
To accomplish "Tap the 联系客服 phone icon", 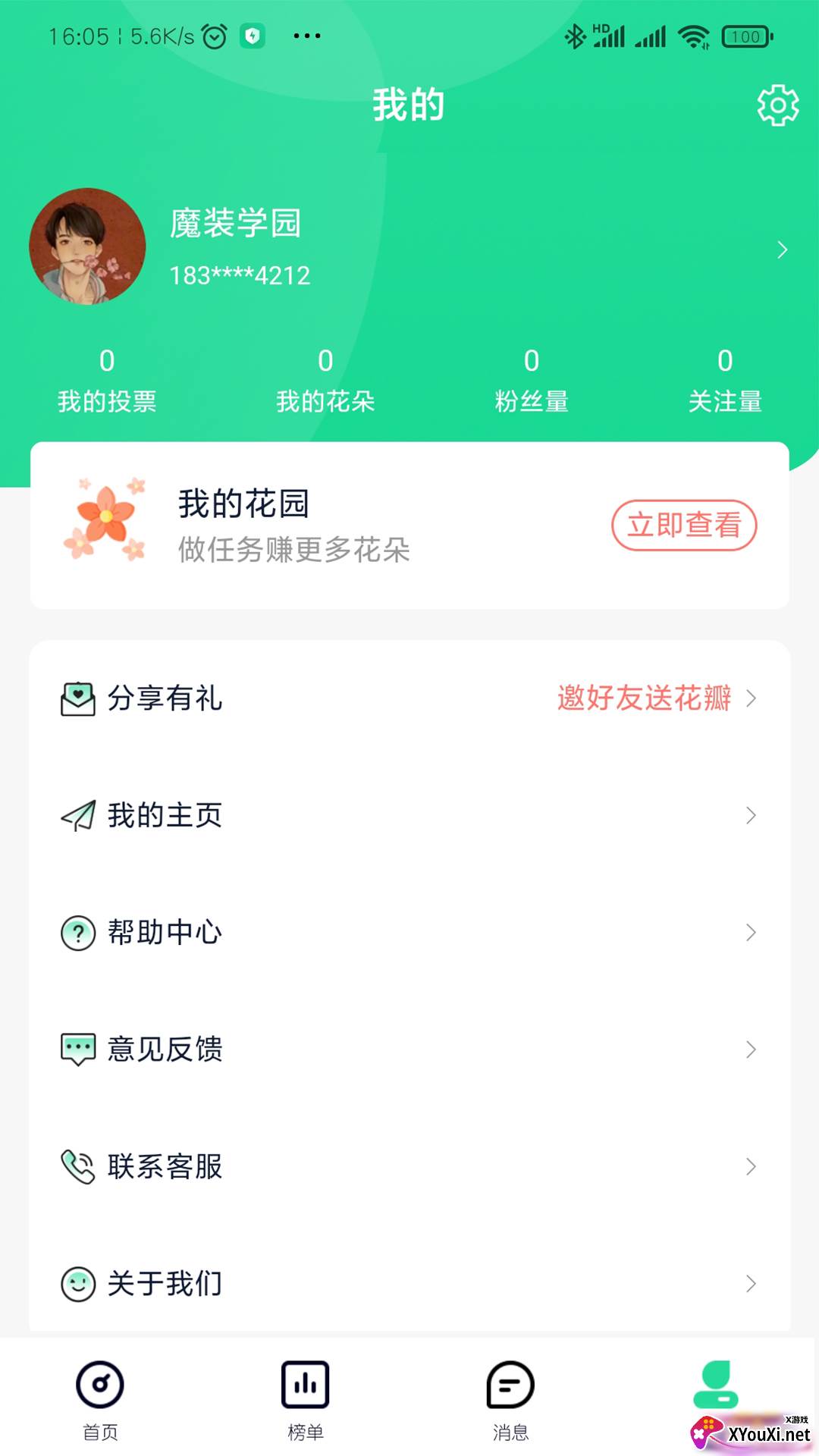I will [x=77, y=1166].
